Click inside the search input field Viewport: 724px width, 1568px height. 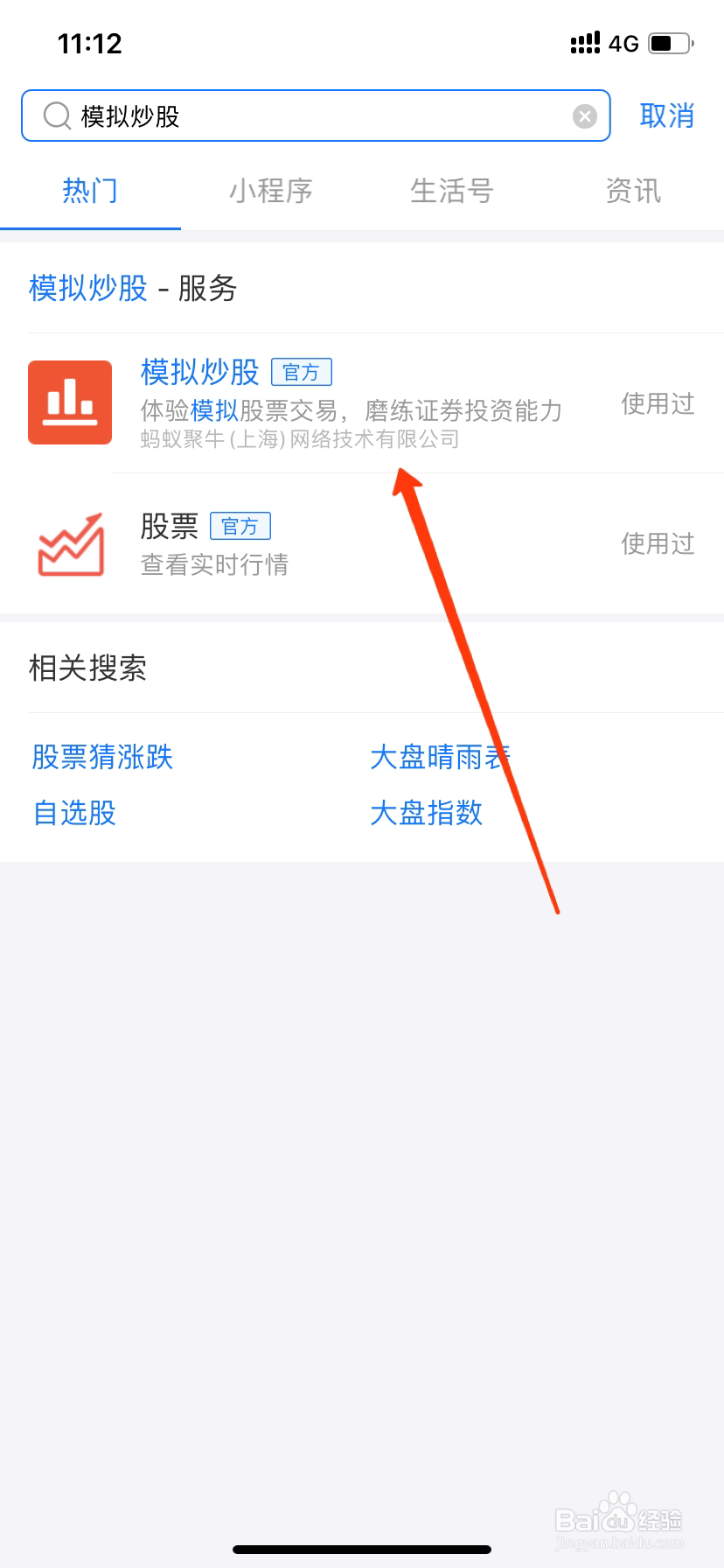[262, 115]
